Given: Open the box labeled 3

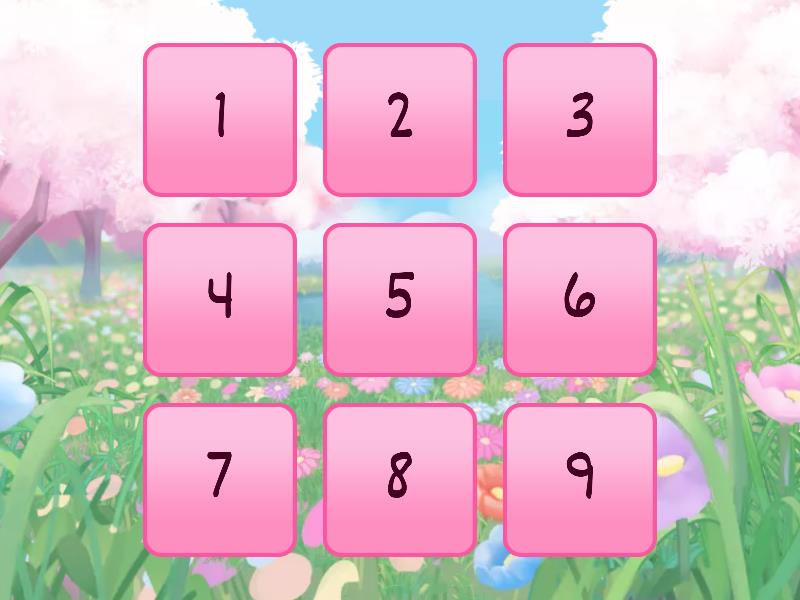Looking at the screenshot, I should point(580,120).
